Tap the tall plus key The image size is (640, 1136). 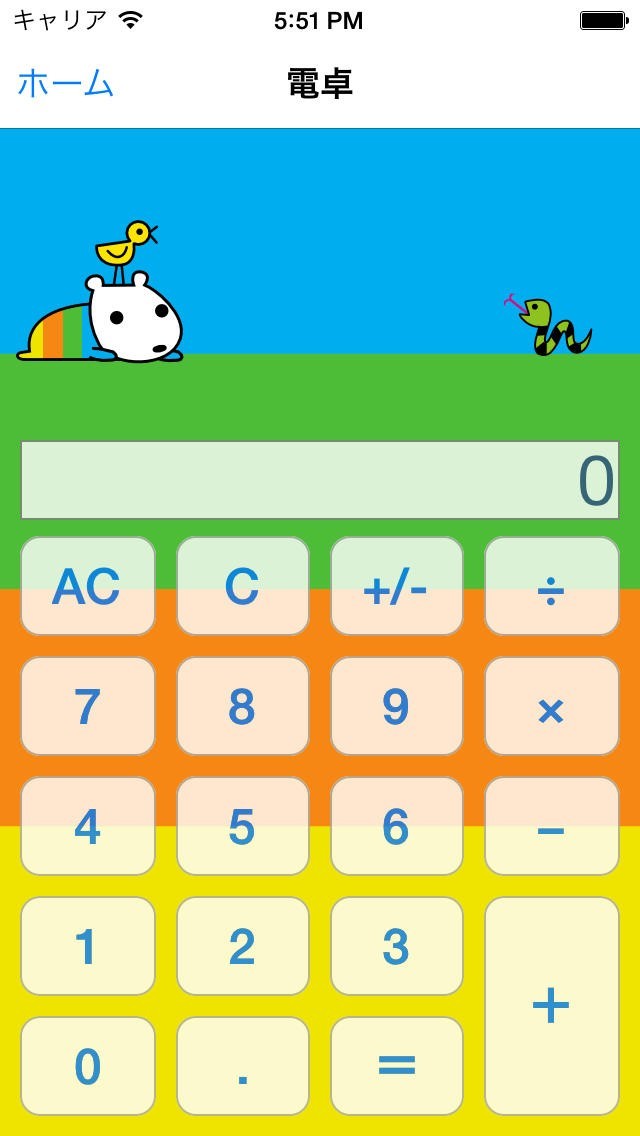coord(551,1005)
